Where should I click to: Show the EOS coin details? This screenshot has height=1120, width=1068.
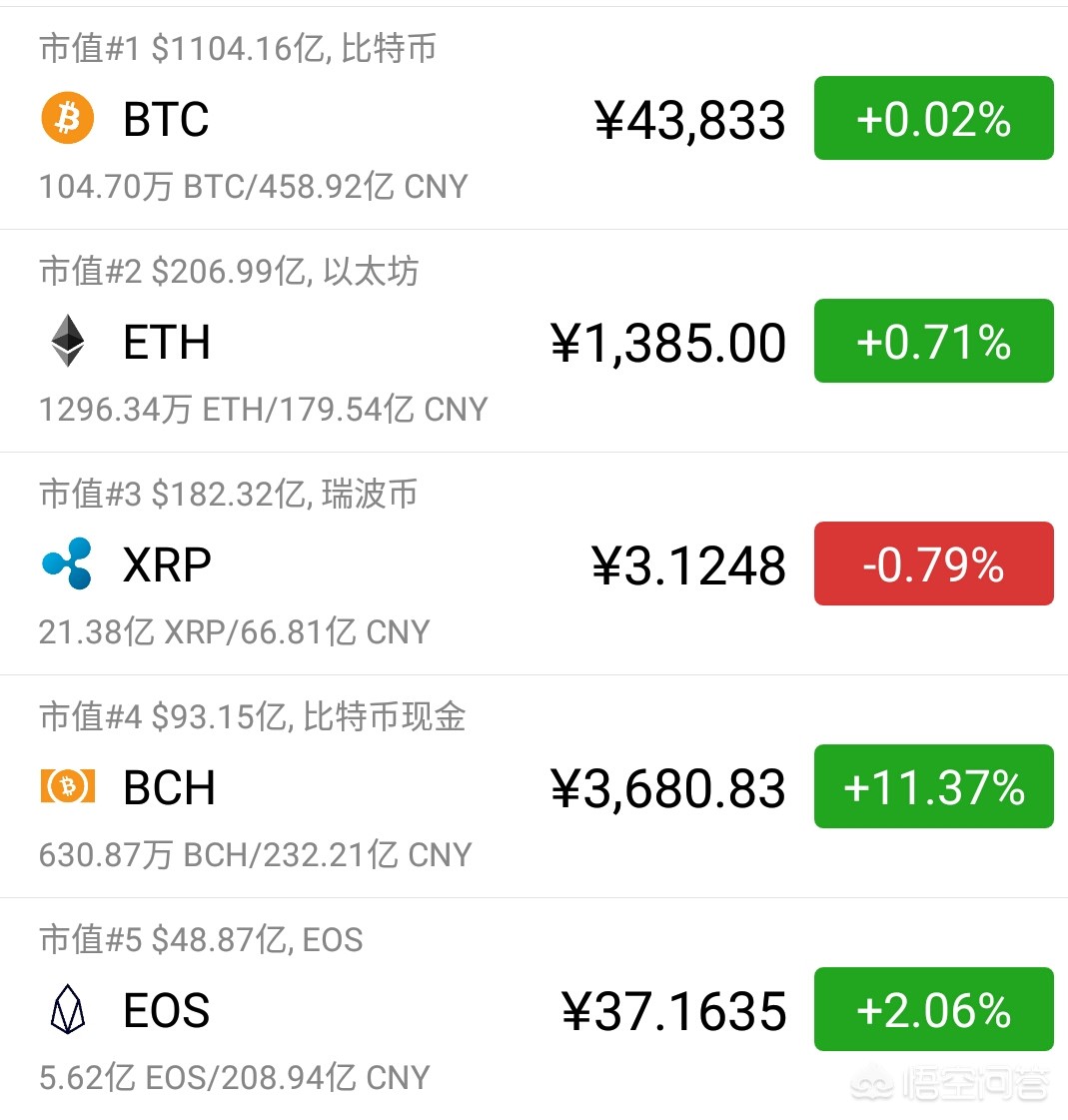tap(167, 1011)
